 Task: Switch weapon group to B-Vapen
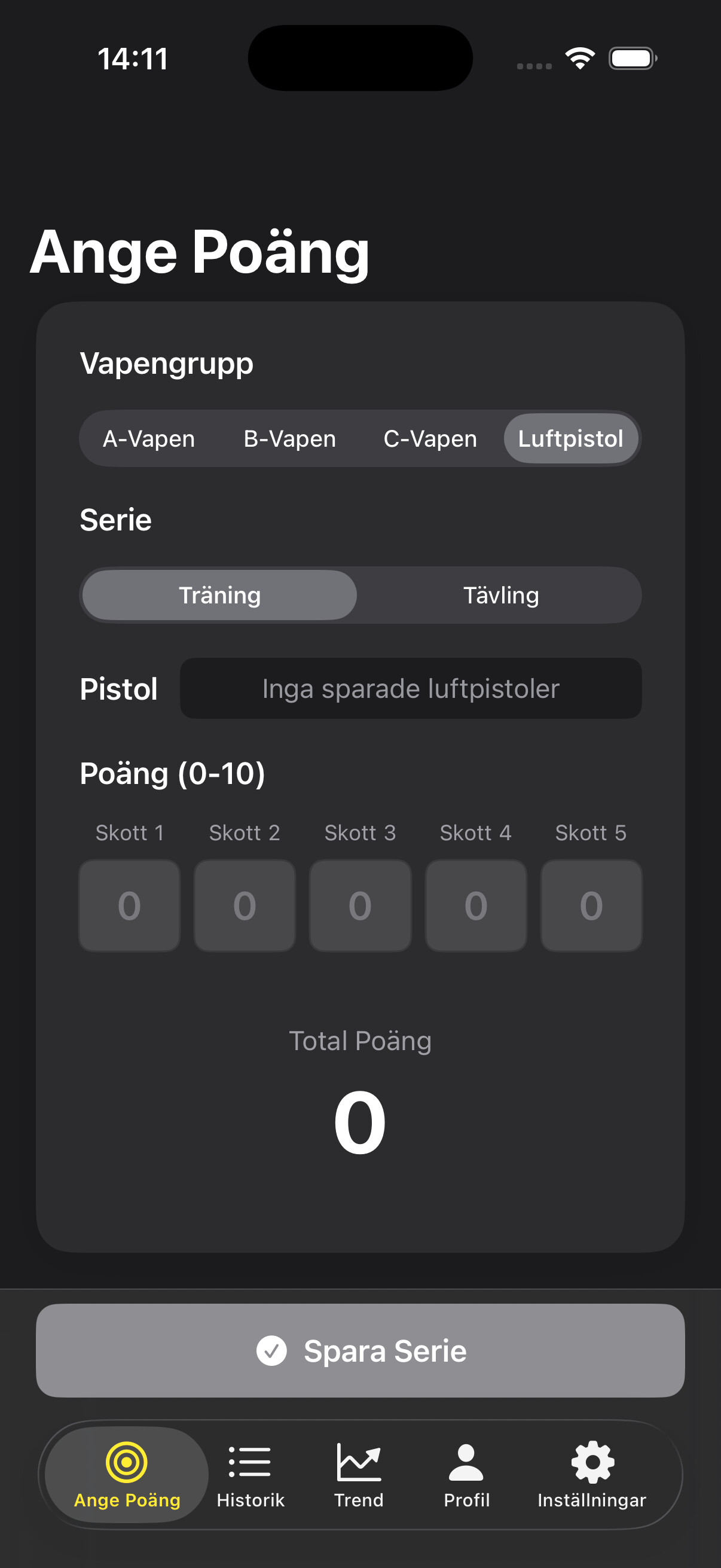coord(289,439)
